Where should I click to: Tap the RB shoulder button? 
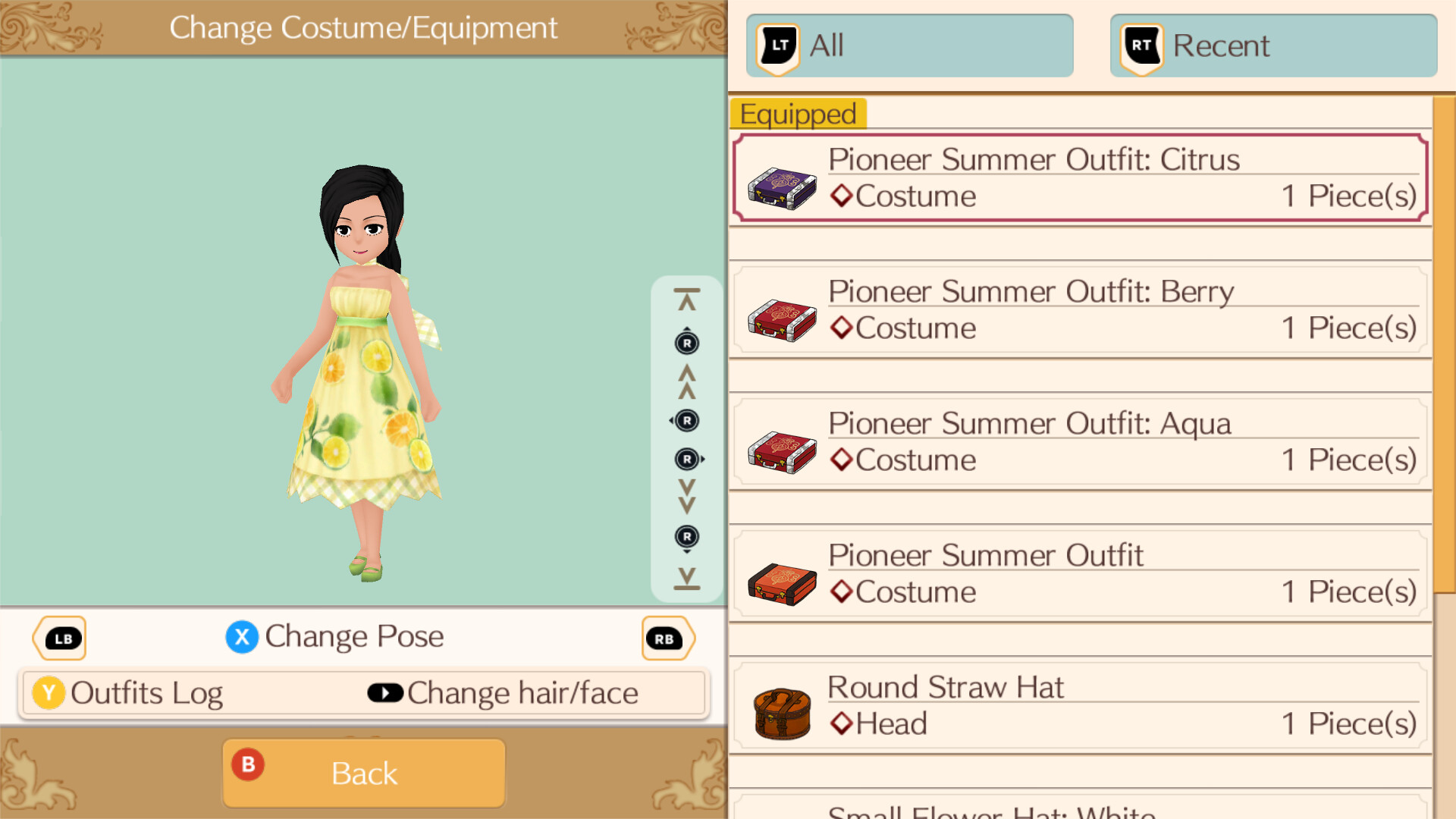tap(666, 639)
